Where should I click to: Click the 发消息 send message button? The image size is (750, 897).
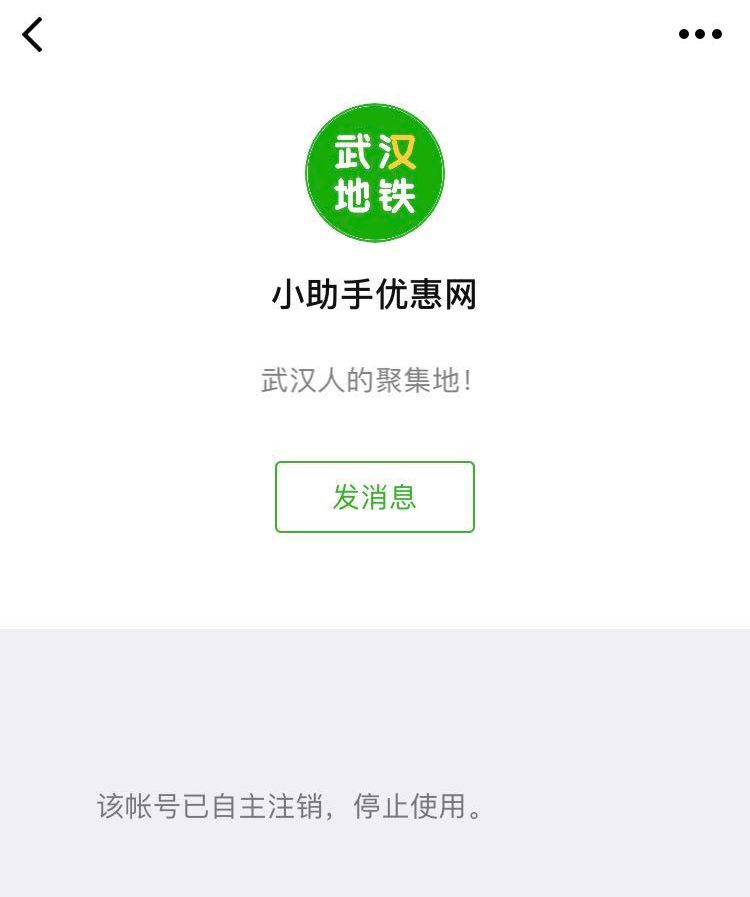[x=375, y=497]
